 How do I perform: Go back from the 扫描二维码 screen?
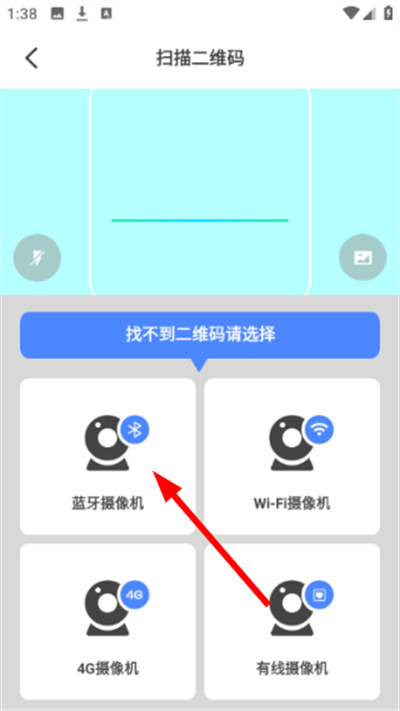click(31, 58)
